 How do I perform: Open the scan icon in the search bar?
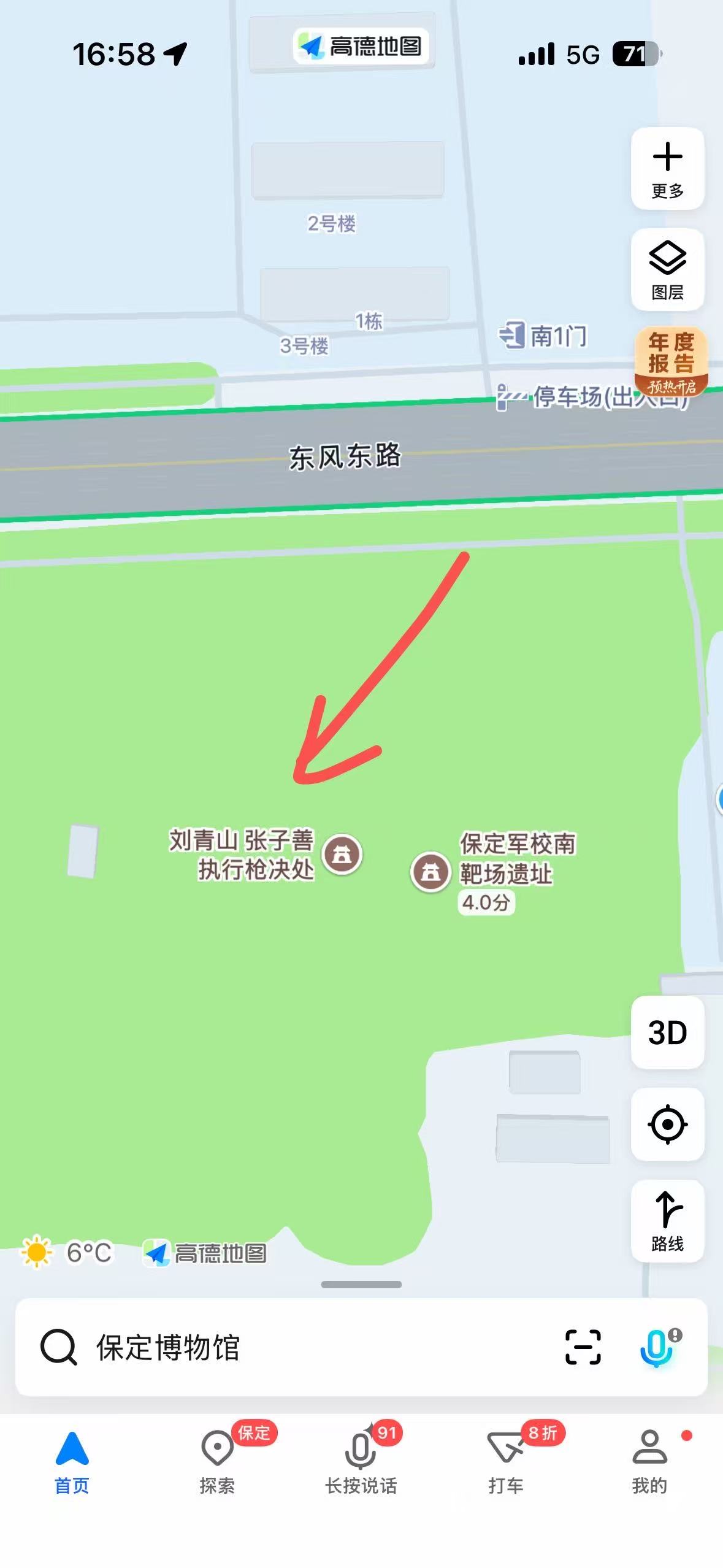pos(583,1347)
